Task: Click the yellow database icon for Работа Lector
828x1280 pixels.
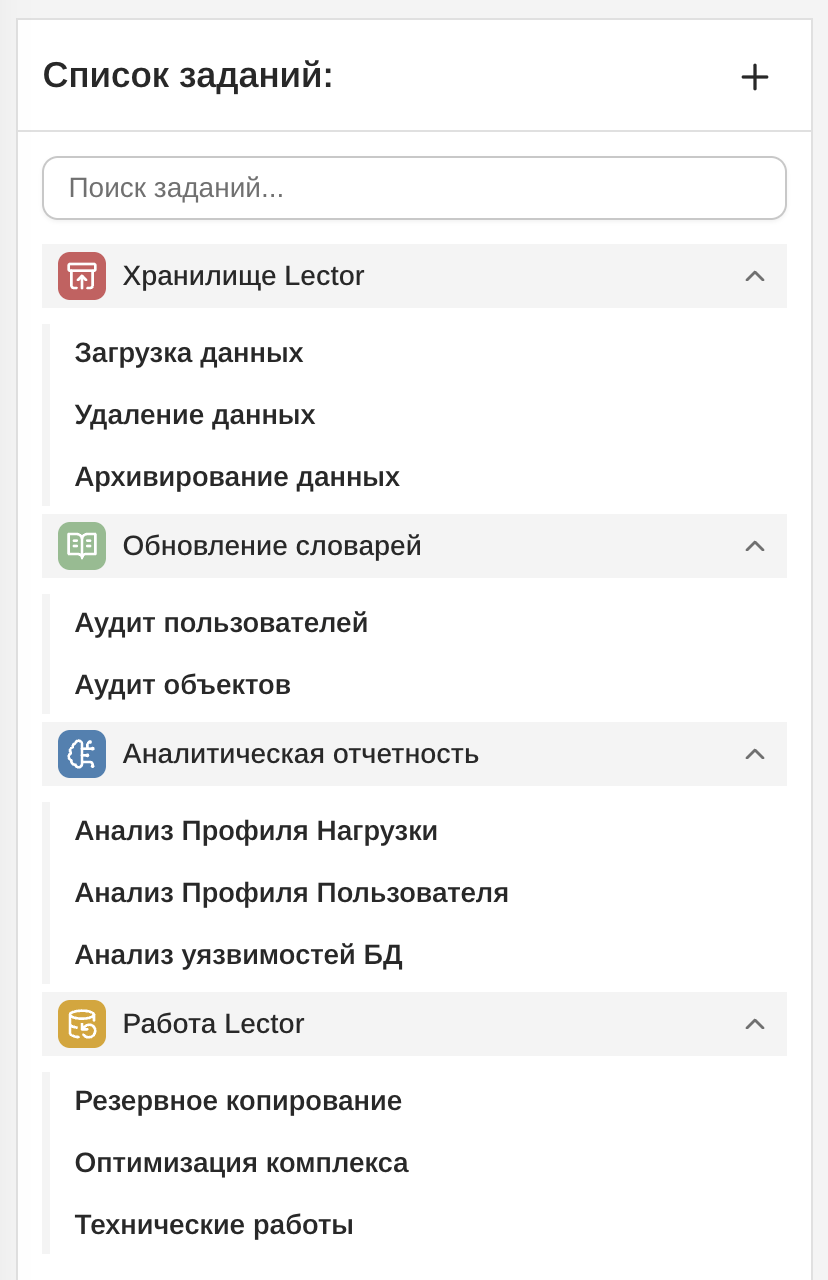Action: coord(81,1024)
